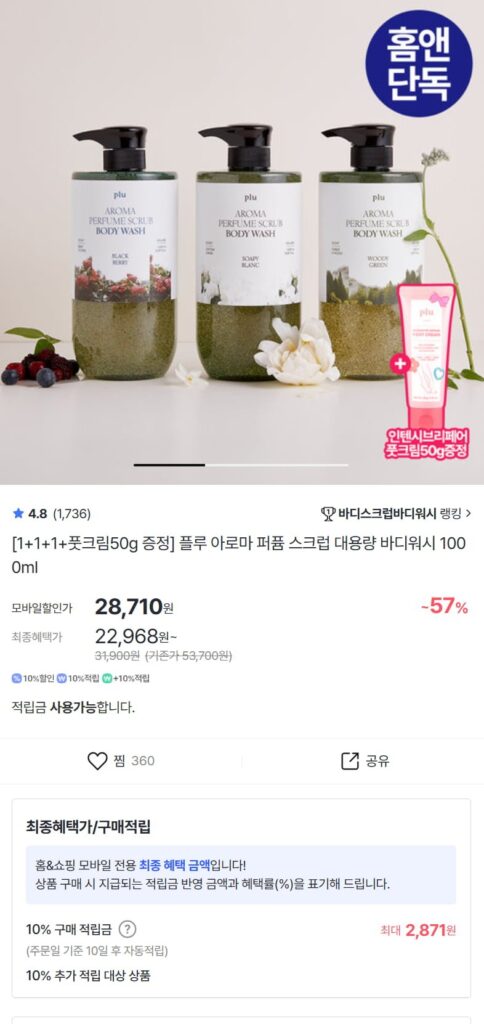
Task: Open the product image gallery
Action: pyautogui.click(x=242, y=242)
